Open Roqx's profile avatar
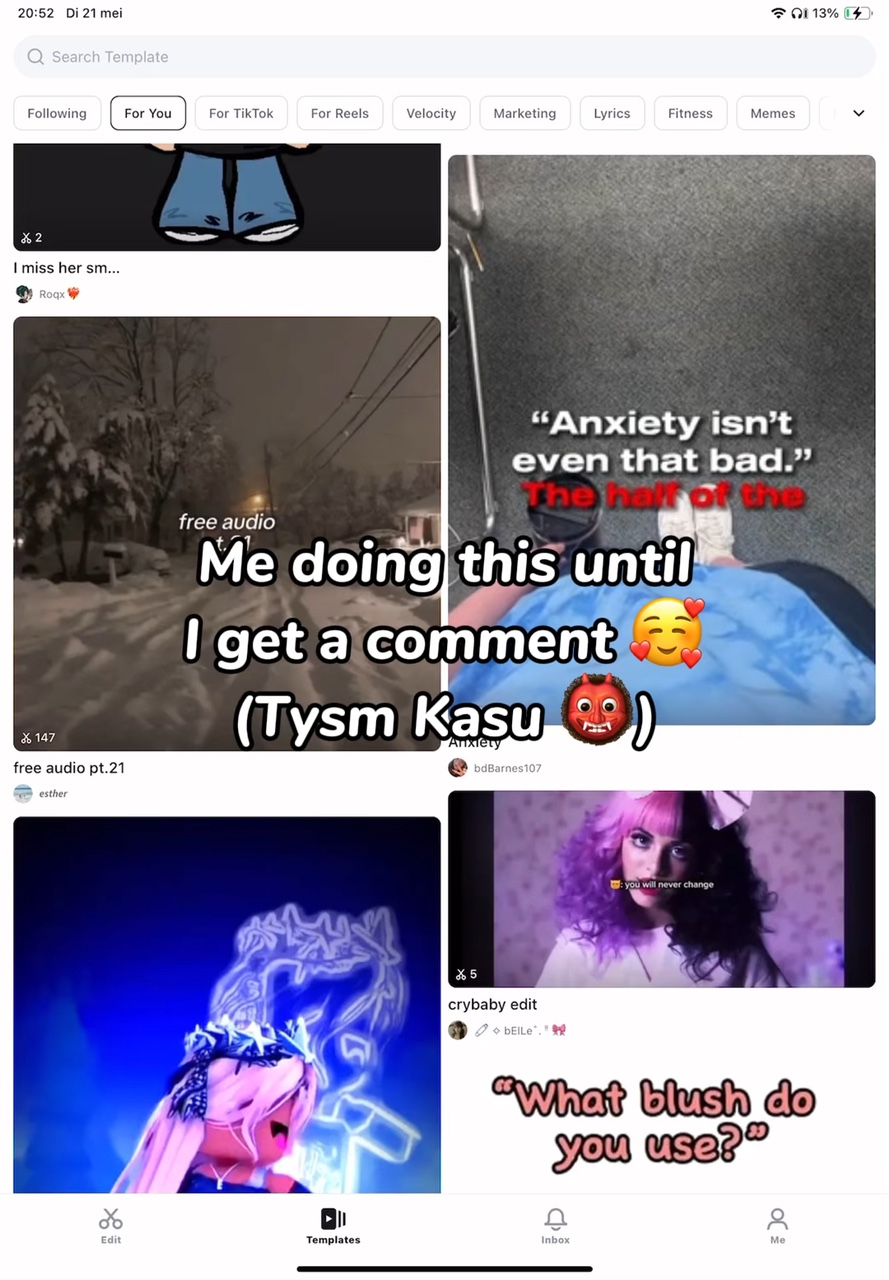889x1280 pixels. tap(23, 293)
